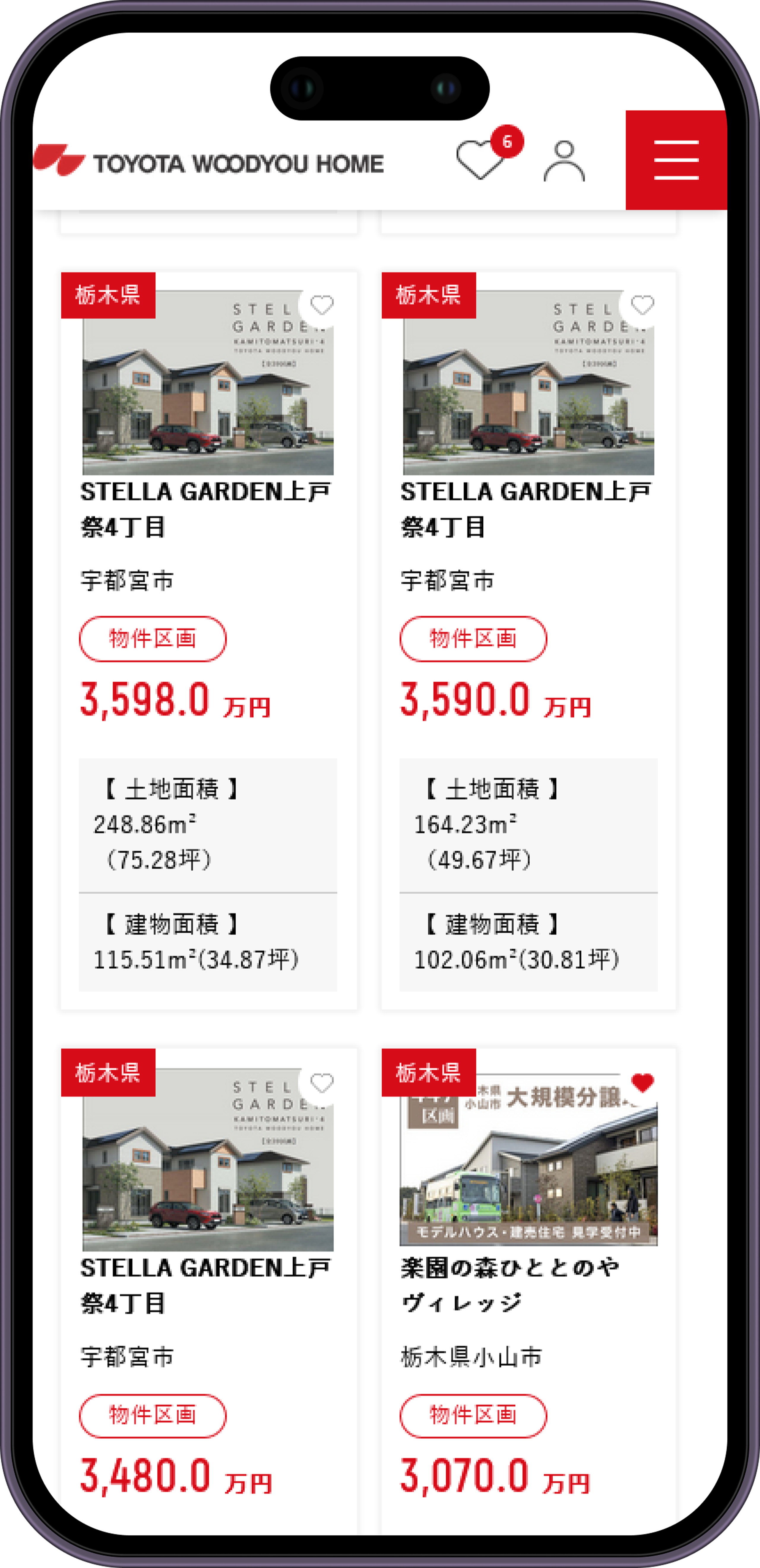Image resolution: width=760 pixels, height=1568 pixels.
Task: Unfavorite 楽園の森ひととのやヴィレッジ listing
Action: [x=642, y=1083]
